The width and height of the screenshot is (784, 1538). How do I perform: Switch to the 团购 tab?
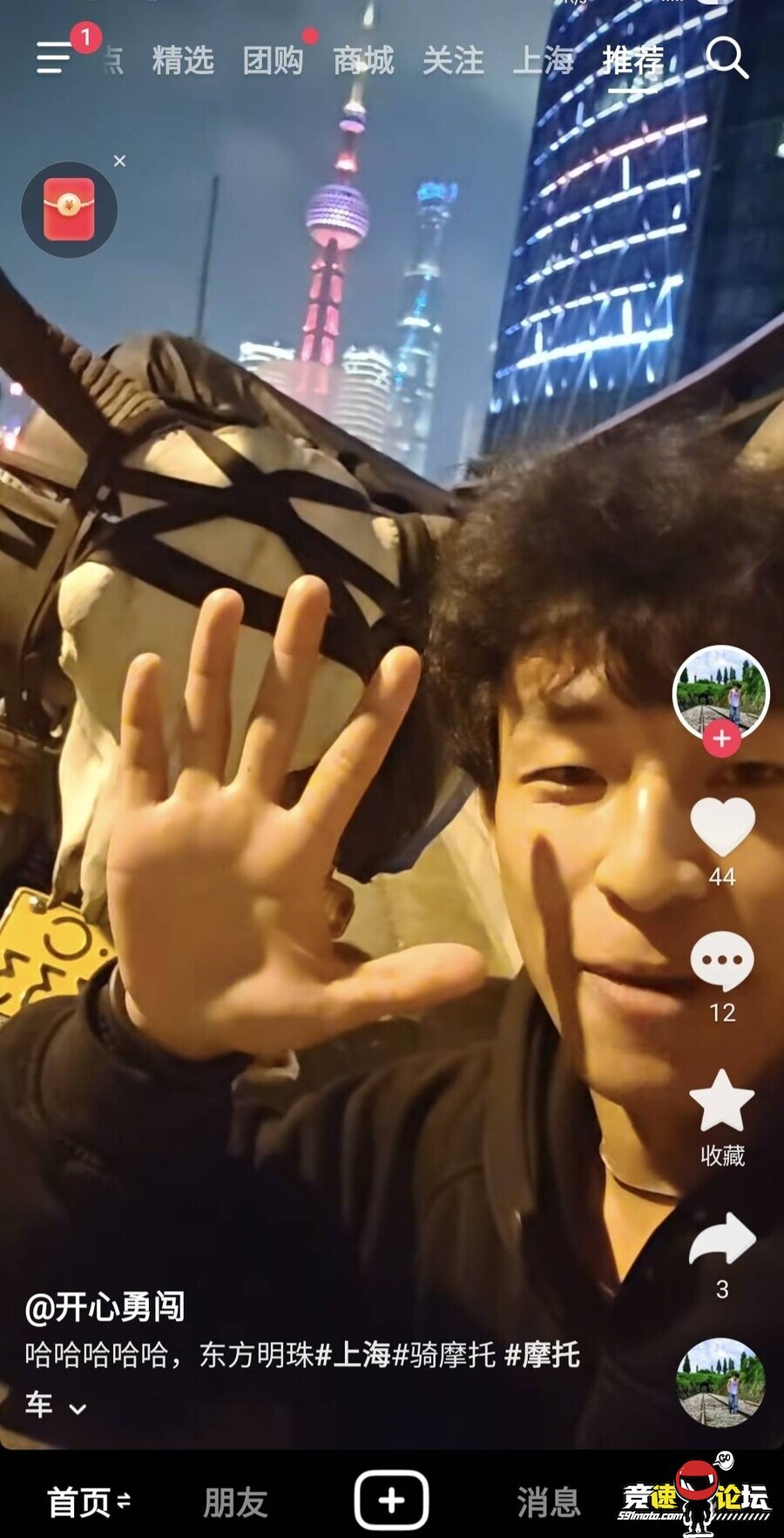pyautogui.click(x=273, y=61)
